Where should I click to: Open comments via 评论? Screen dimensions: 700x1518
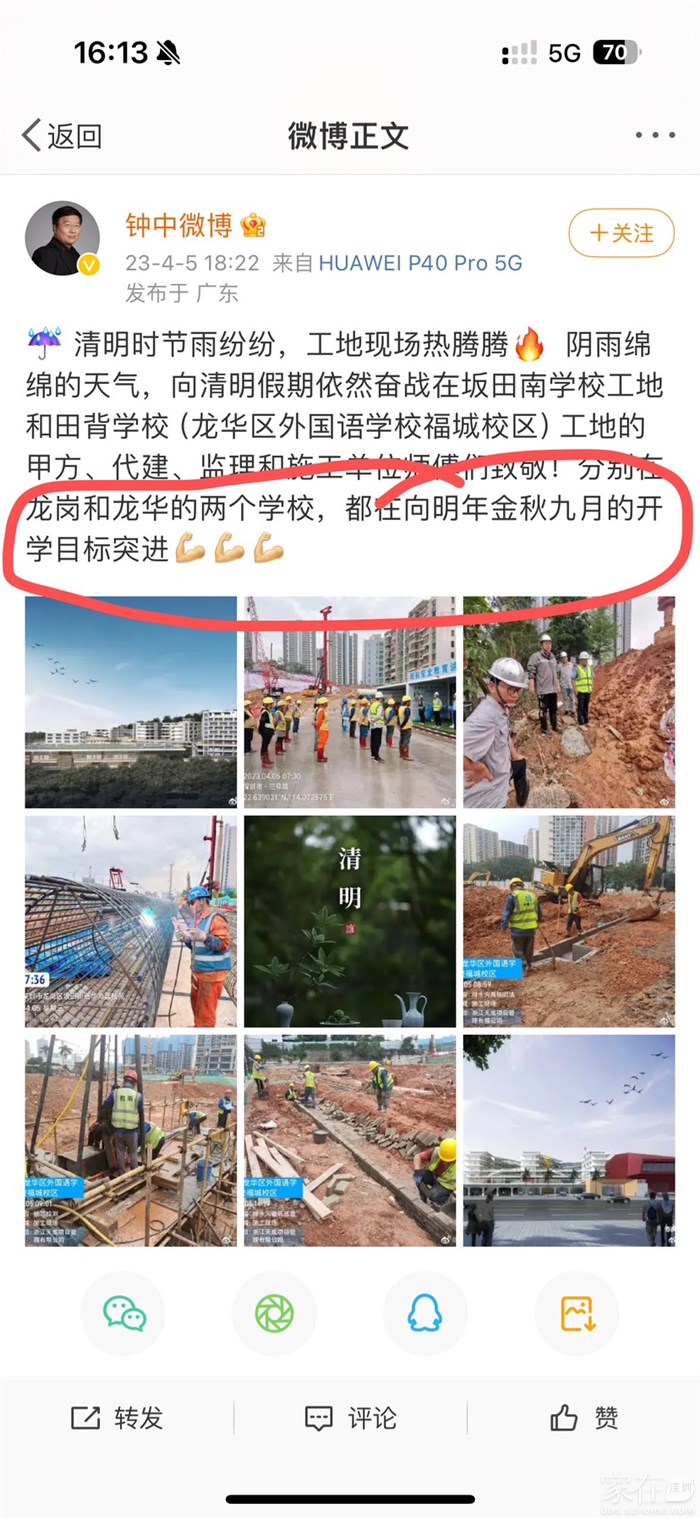pyautogui.click(x=350, y=1418)
